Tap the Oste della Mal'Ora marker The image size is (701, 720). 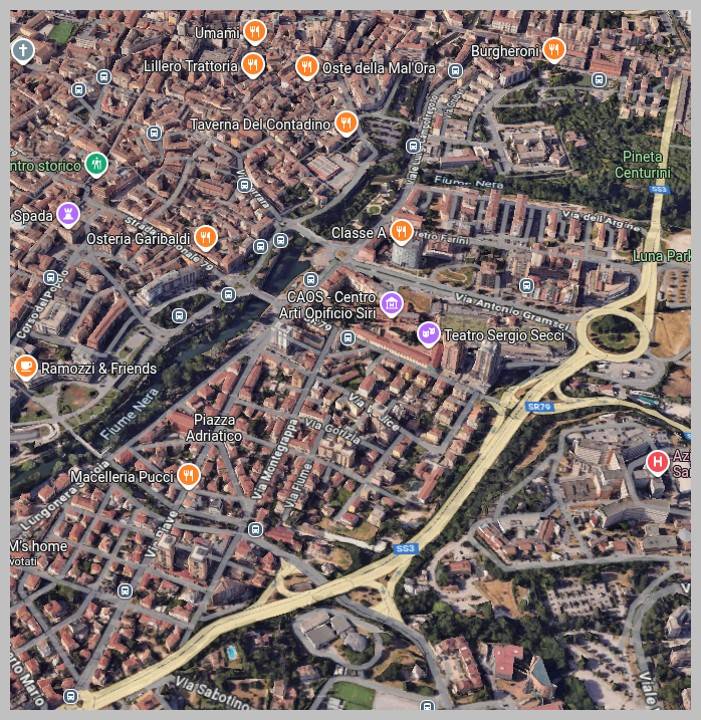click(307, 67)
